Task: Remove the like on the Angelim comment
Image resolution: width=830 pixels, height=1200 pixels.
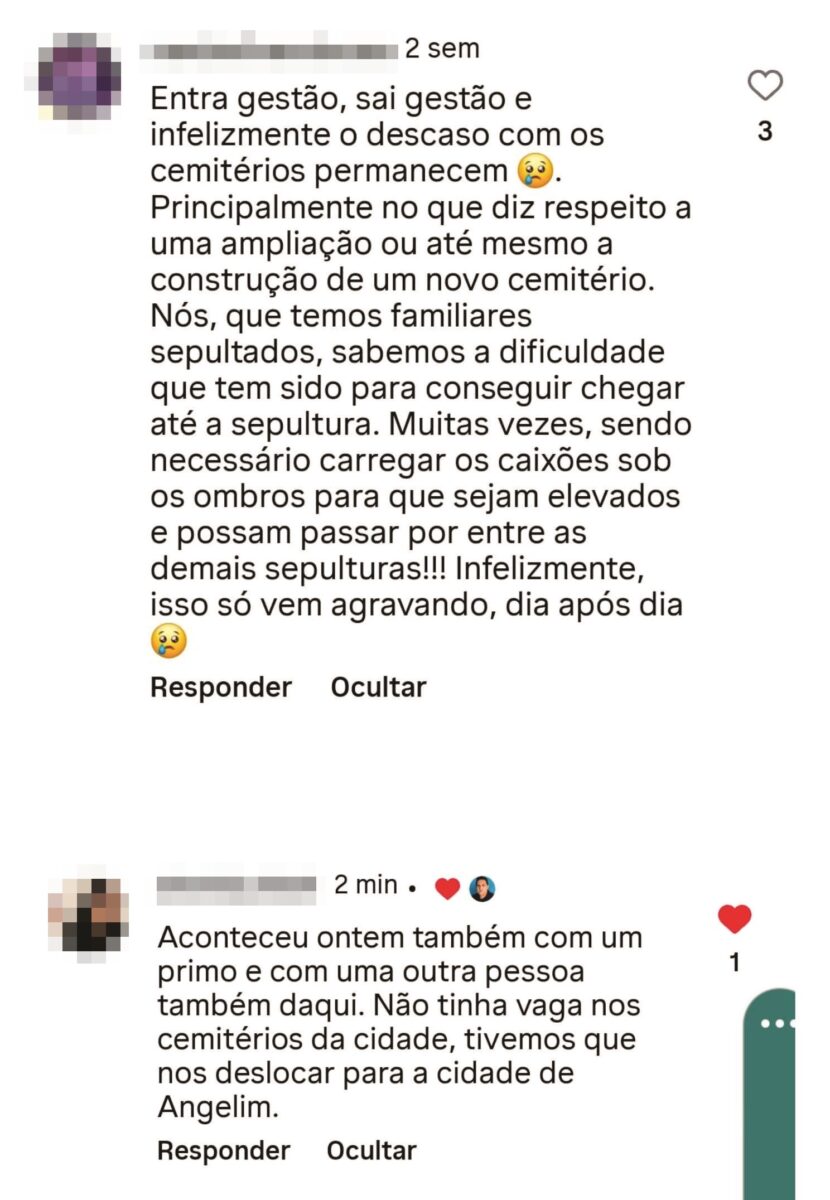Action: pos(735,918)
